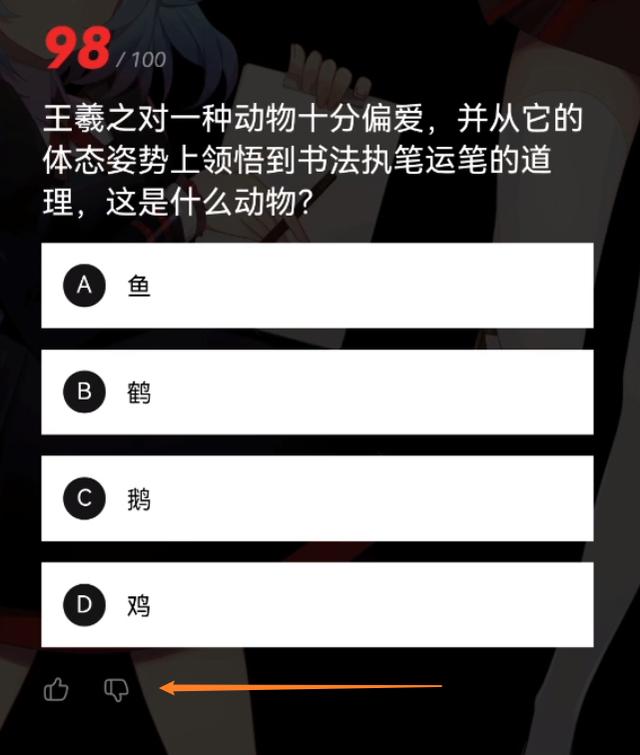Select answer D 鸡

(316, 604)
